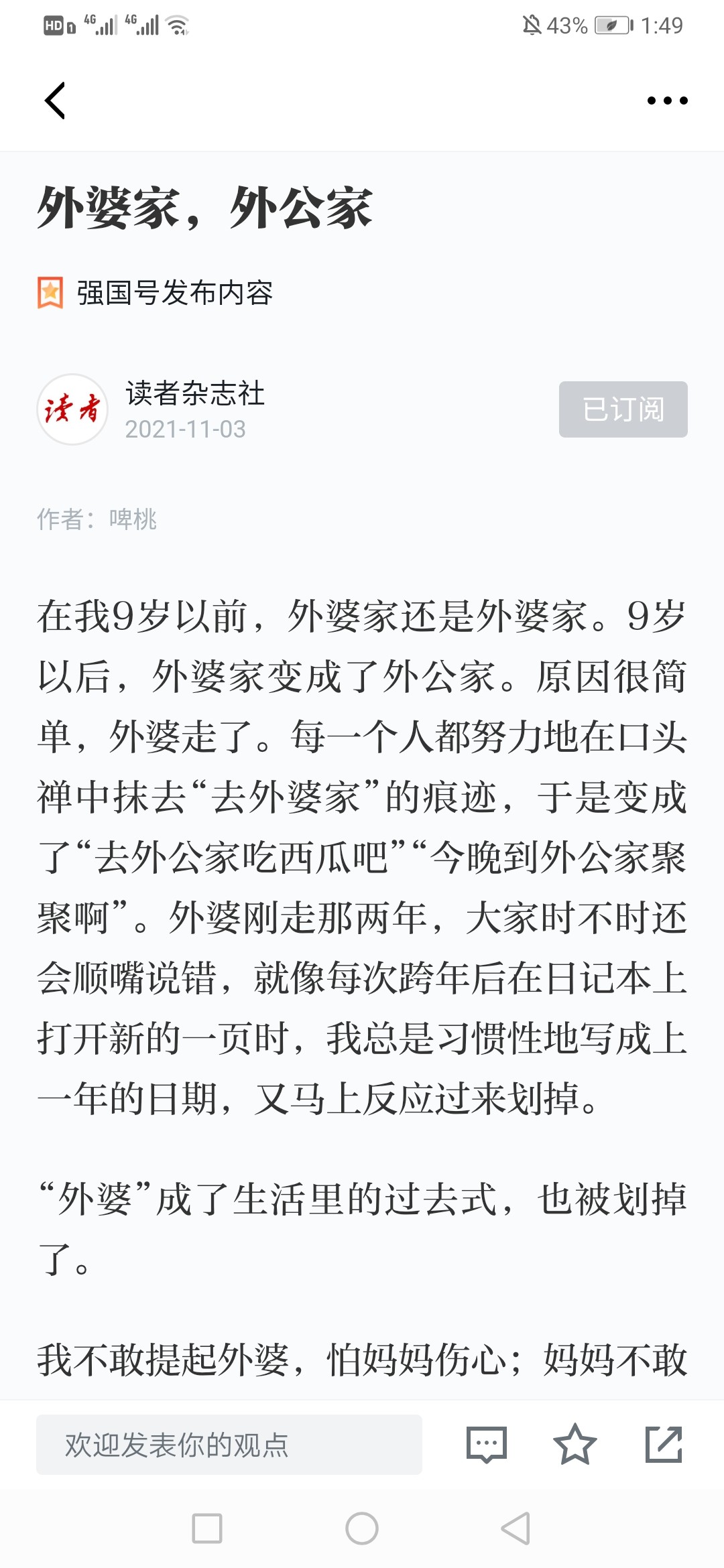
Task: Go back using the top-left arrow
Action: (55, 101)
